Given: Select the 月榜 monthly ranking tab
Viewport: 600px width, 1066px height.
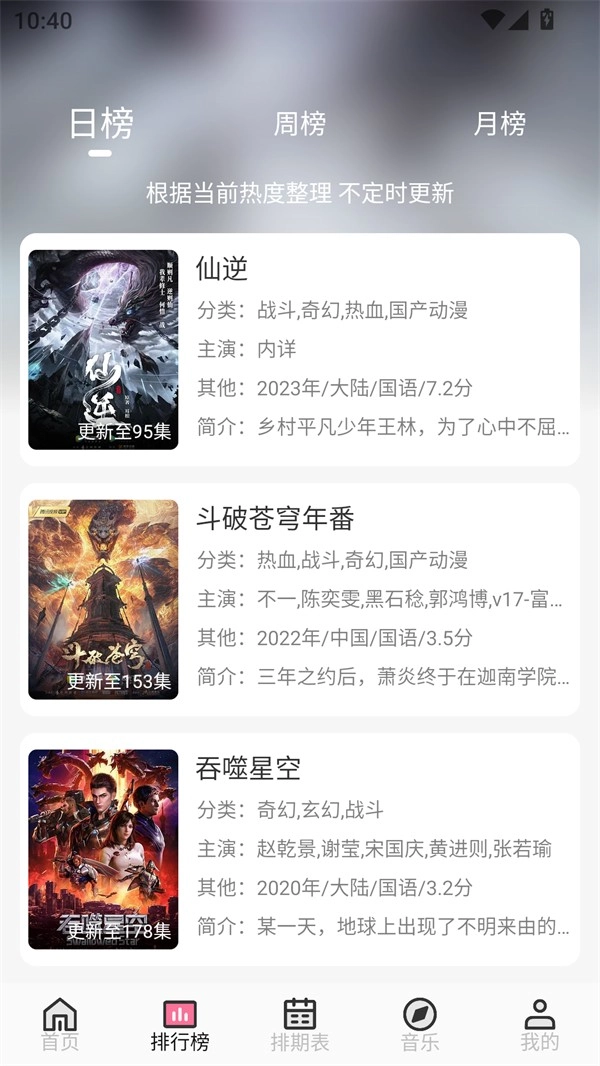Looking at the screenshot, I should (x=499, y=124).
